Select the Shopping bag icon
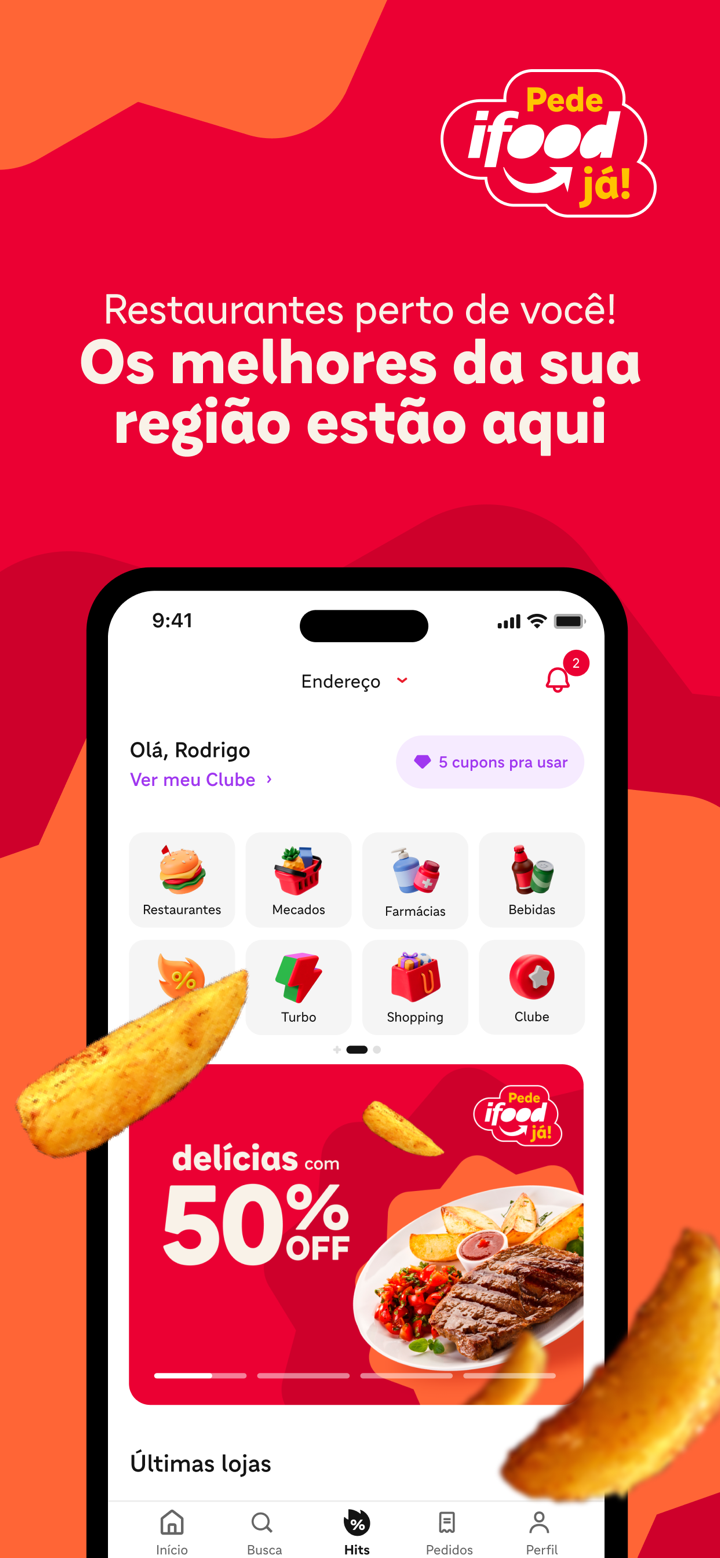720x1558 pixels. pyautogui.click(x=415, y=986)
